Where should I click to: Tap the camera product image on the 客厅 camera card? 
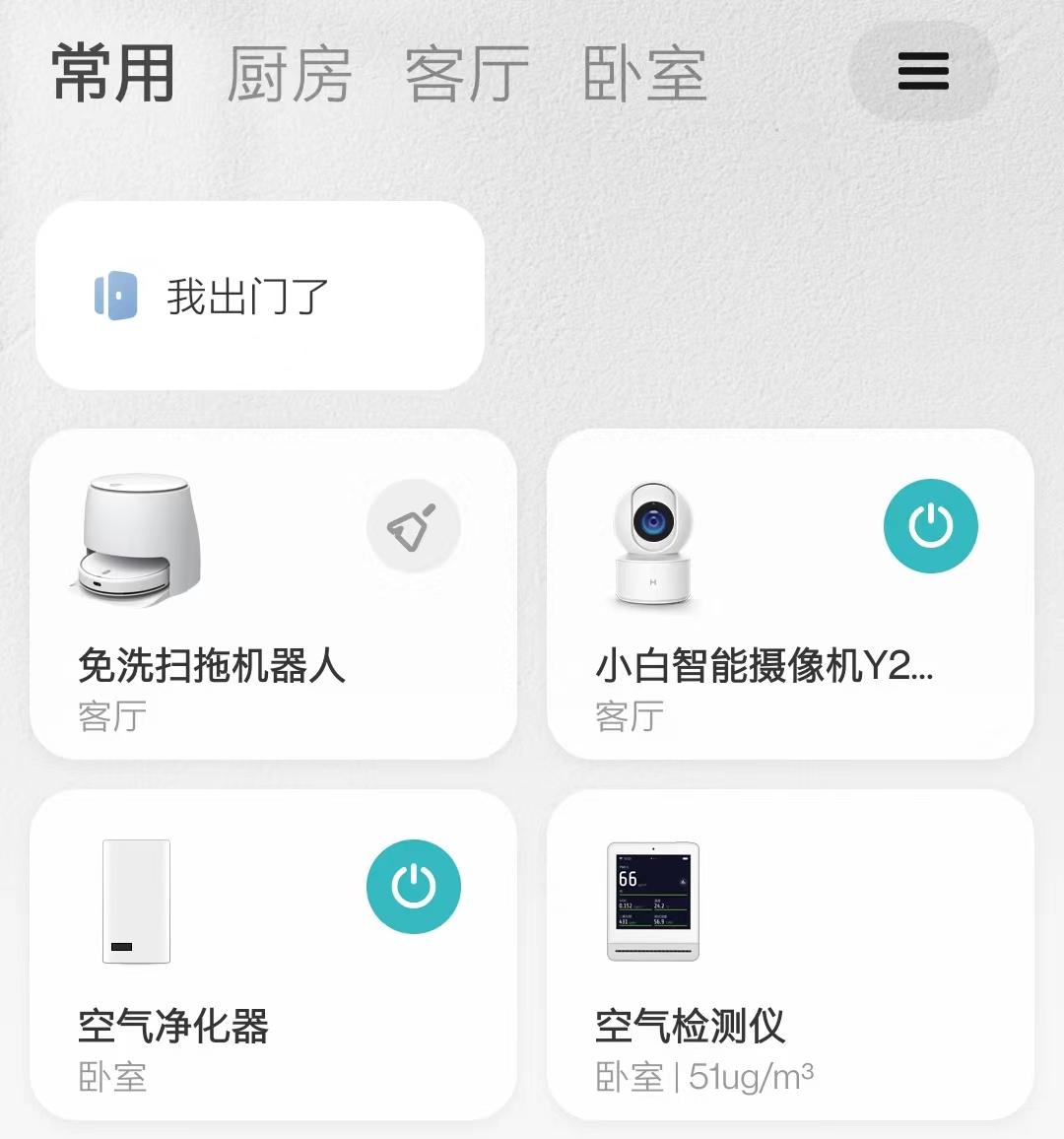pos(655,542)
